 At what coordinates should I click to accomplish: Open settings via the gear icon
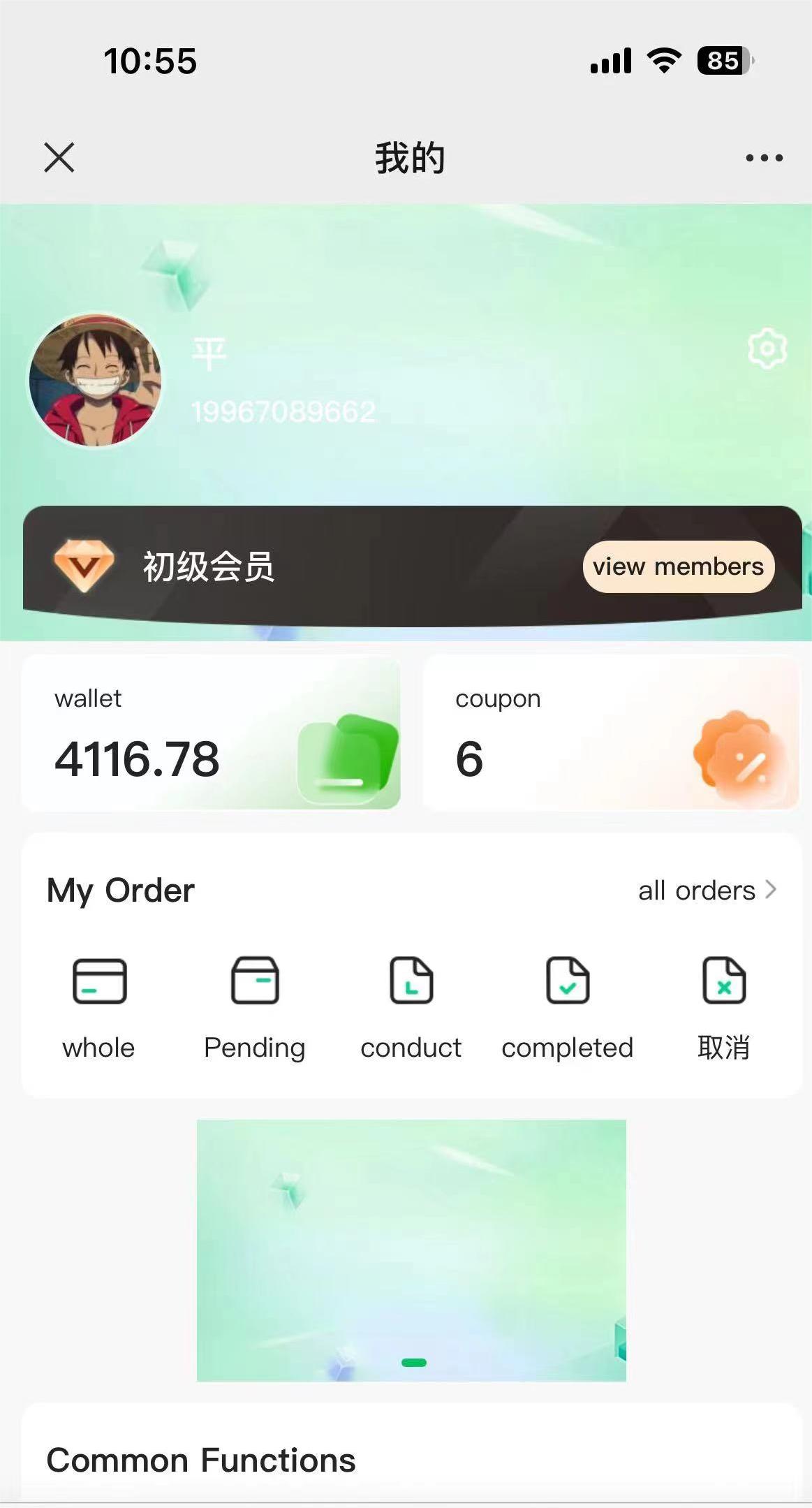coord(767,348)
